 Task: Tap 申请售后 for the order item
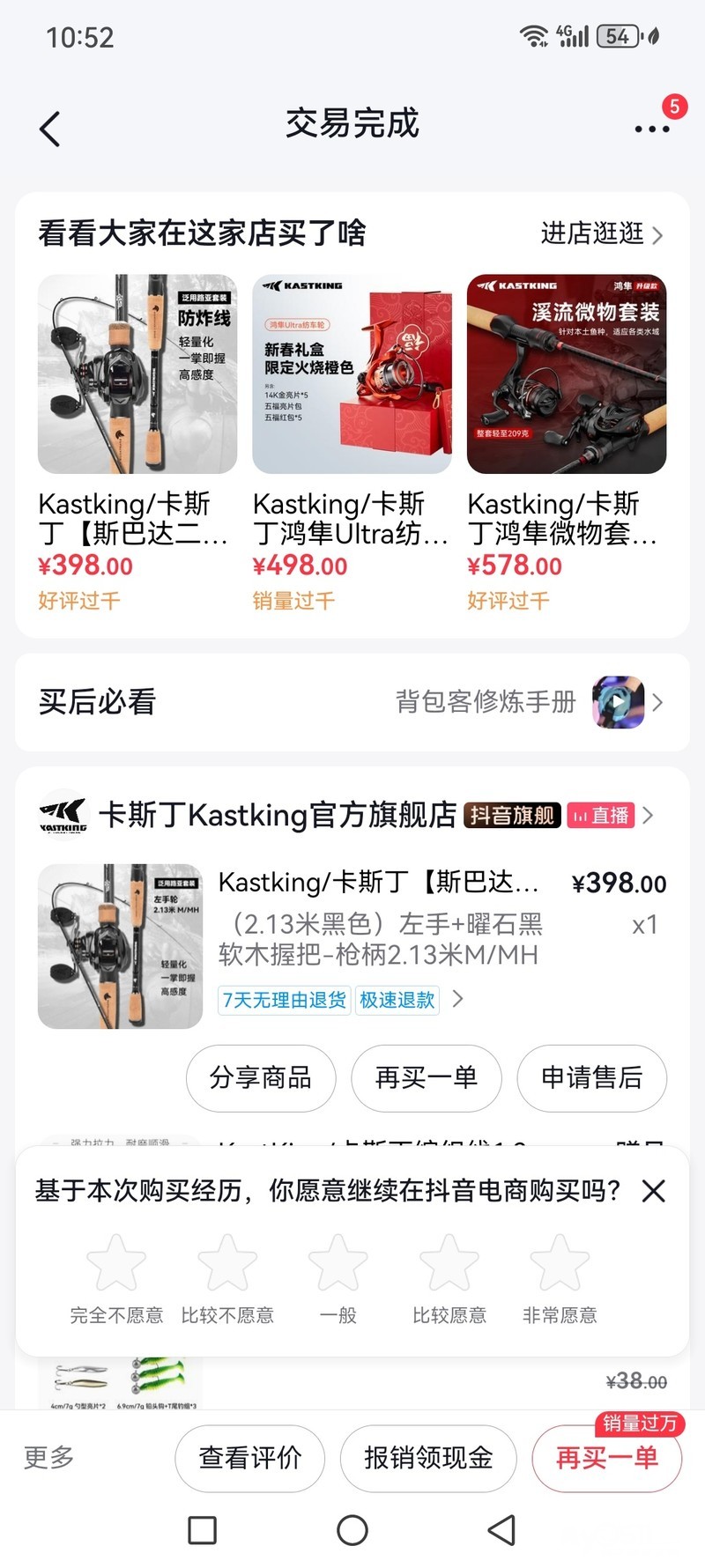pyautogui.click(x=591, y=1077)
